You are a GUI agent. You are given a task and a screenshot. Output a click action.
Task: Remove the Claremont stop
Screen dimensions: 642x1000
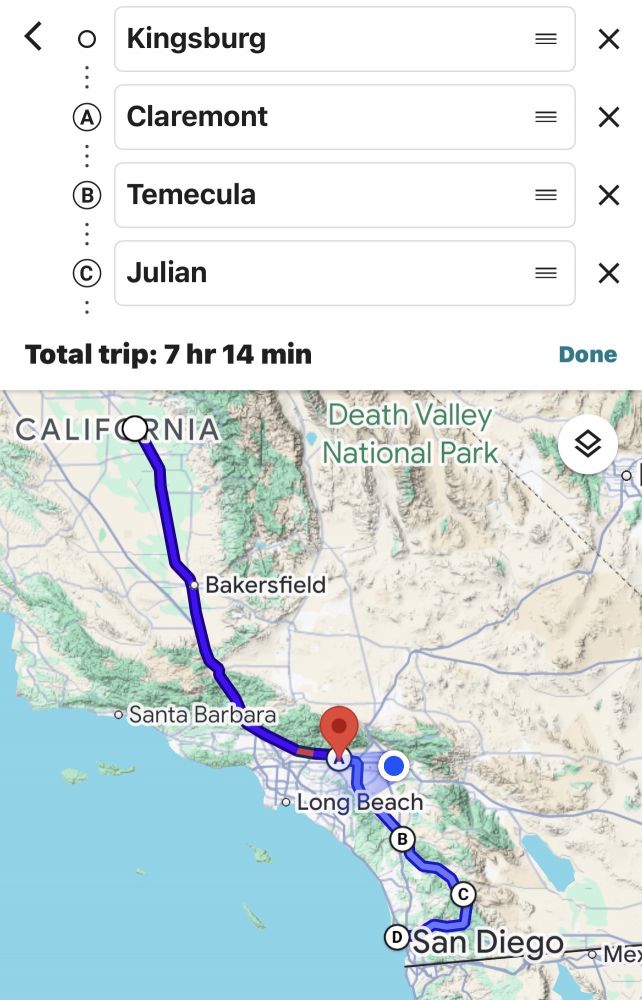[x=608, y=117]
